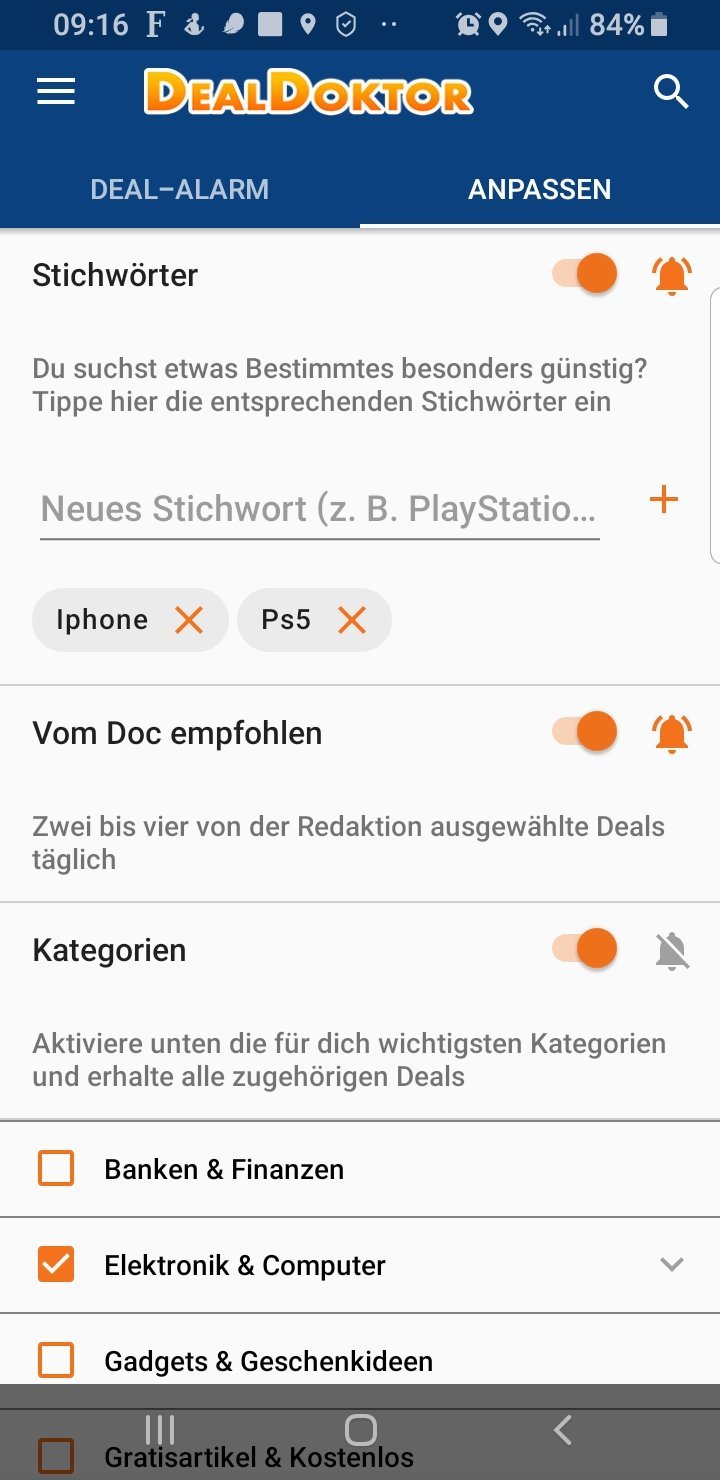This screenshot has height=1480, width=720.
Task: Uncheck the Elektronik & Computer checkbox
Action: click(56, 1264)
